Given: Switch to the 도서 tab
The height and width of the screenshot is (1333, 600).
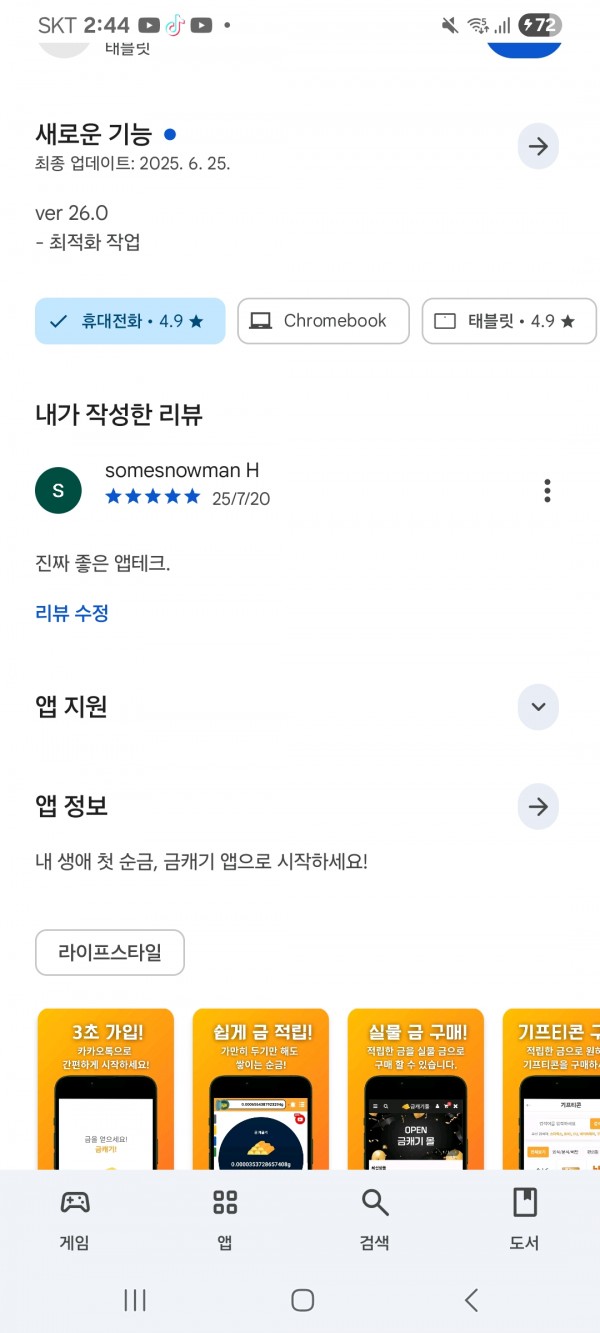Looking at the screenshot, I should (x=524, y=1219).
